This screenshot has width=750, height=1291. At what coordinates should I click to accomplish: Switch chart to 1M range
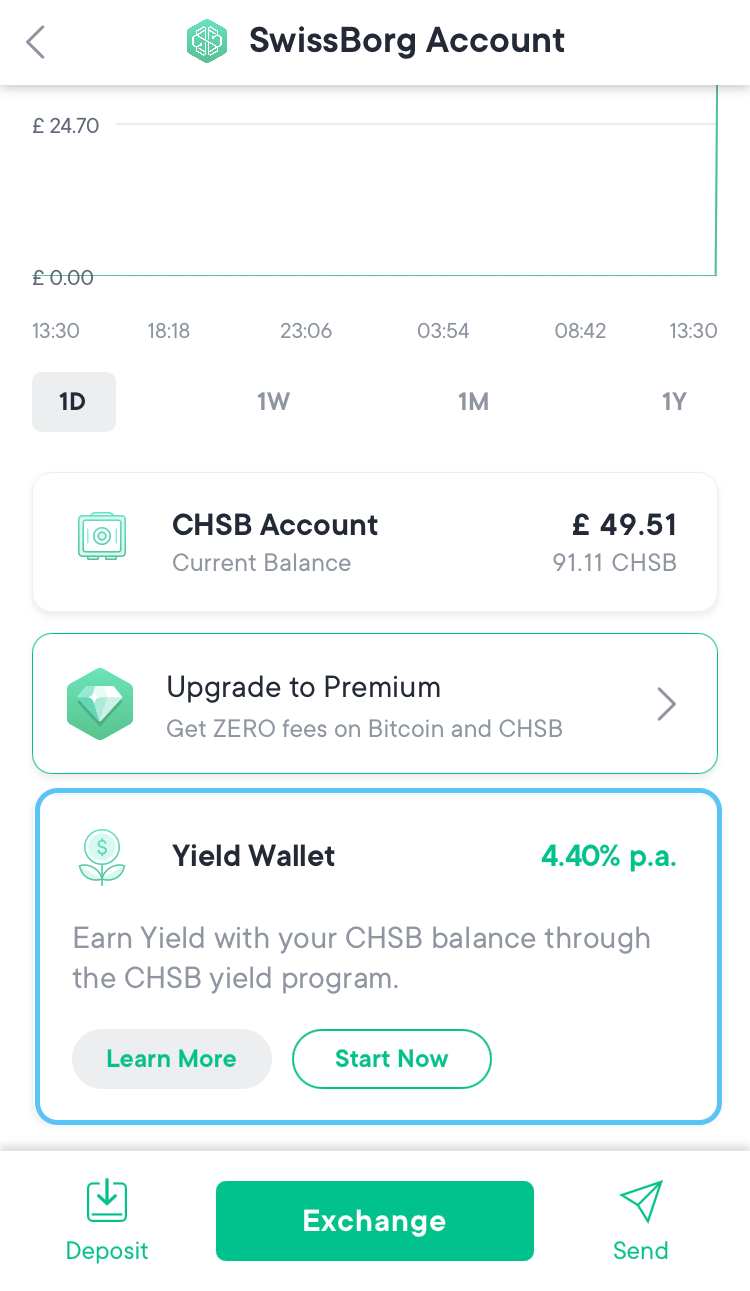point(473,402)
